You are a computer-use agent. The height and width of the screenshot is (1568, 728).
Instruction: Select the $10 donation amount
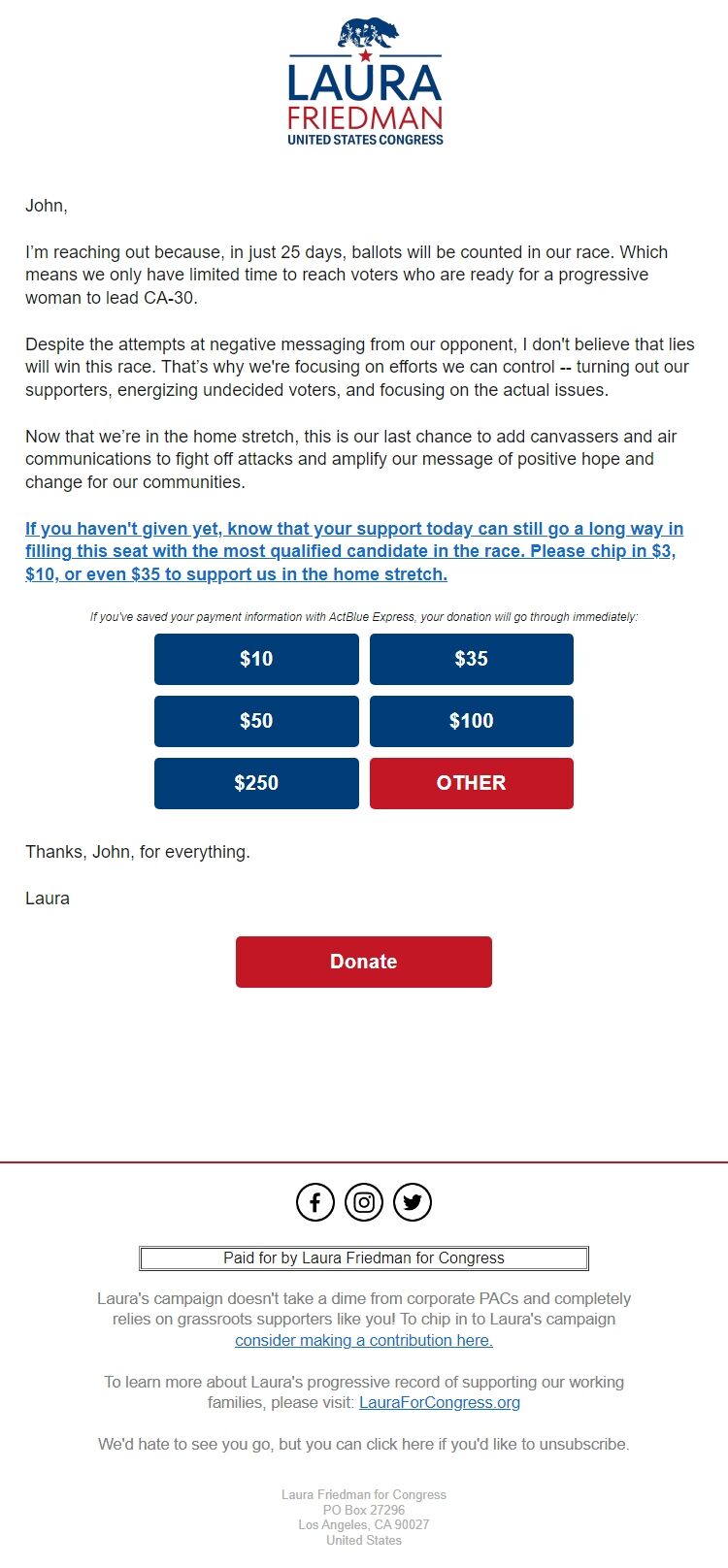pyautogui.click(x=255, y=659)
